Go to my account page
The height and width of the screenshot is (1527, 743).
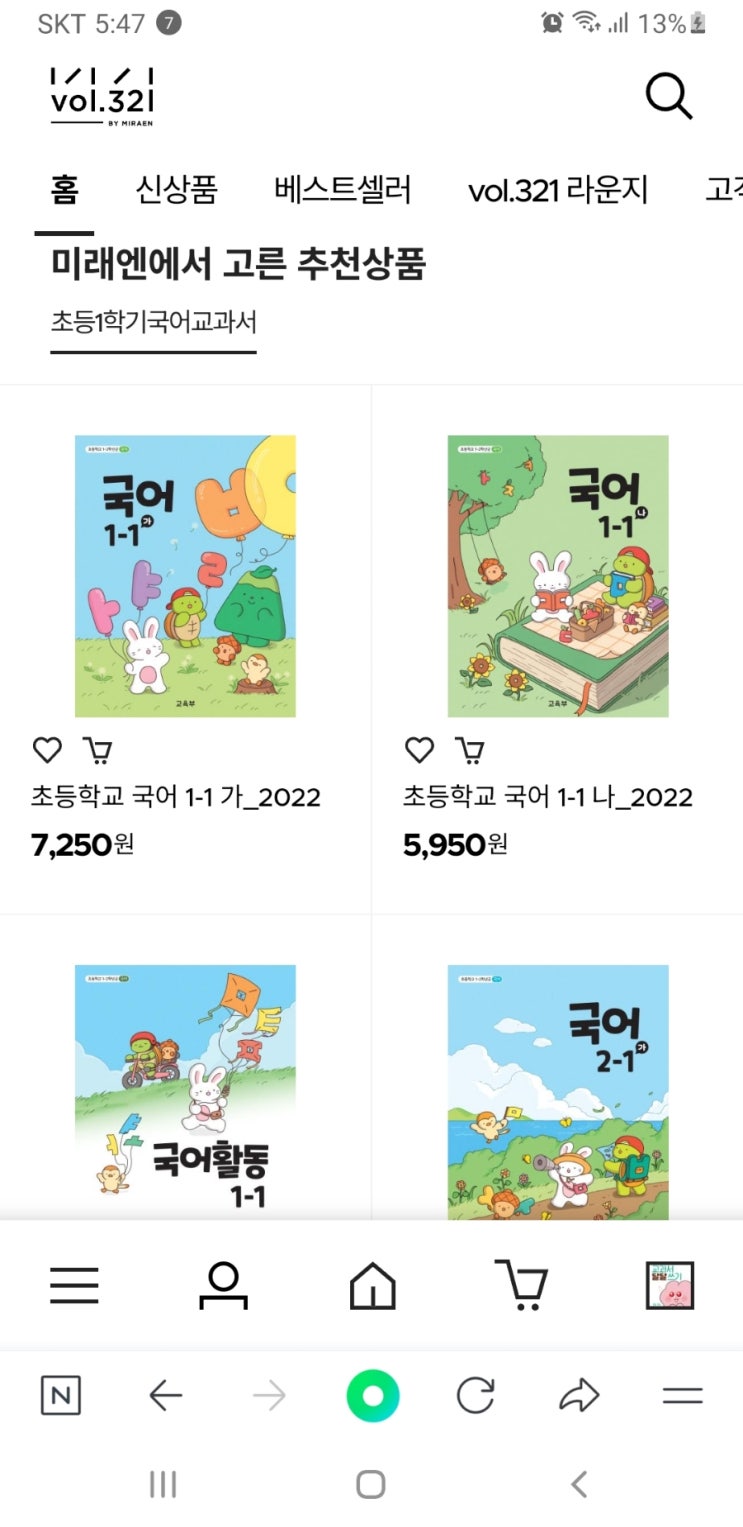tap(222, 1285)
